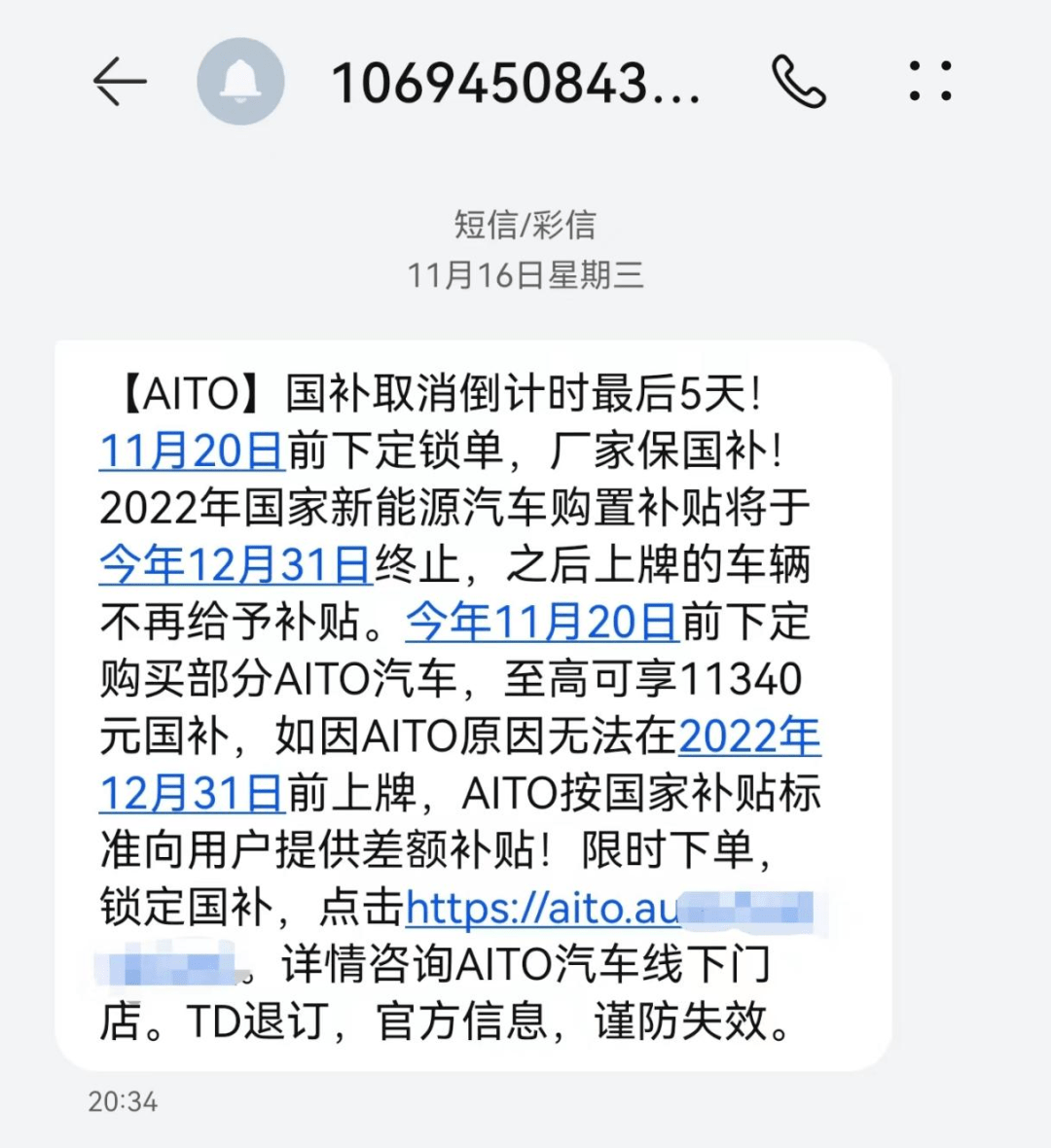The image size is (1051, 1148).
Task: Tap the 今年12月31日 date link
Action: [236, 565]
